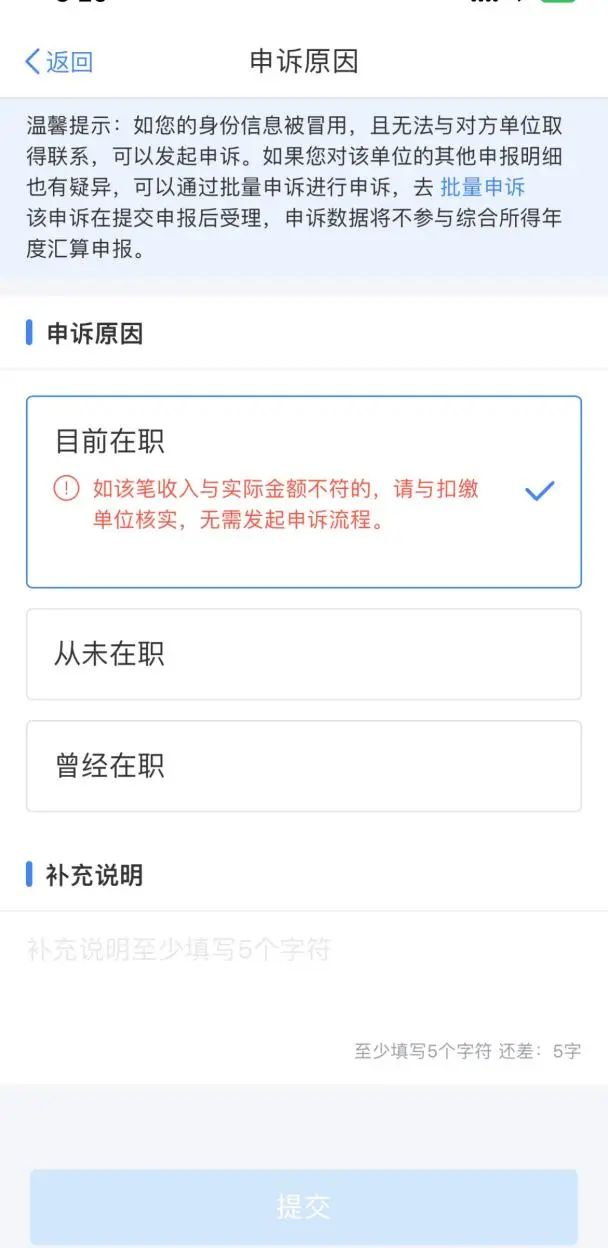Choose 从未在职 as appeal reason
This screenshot has height=1248, width=608.
(x=303, y=654)
